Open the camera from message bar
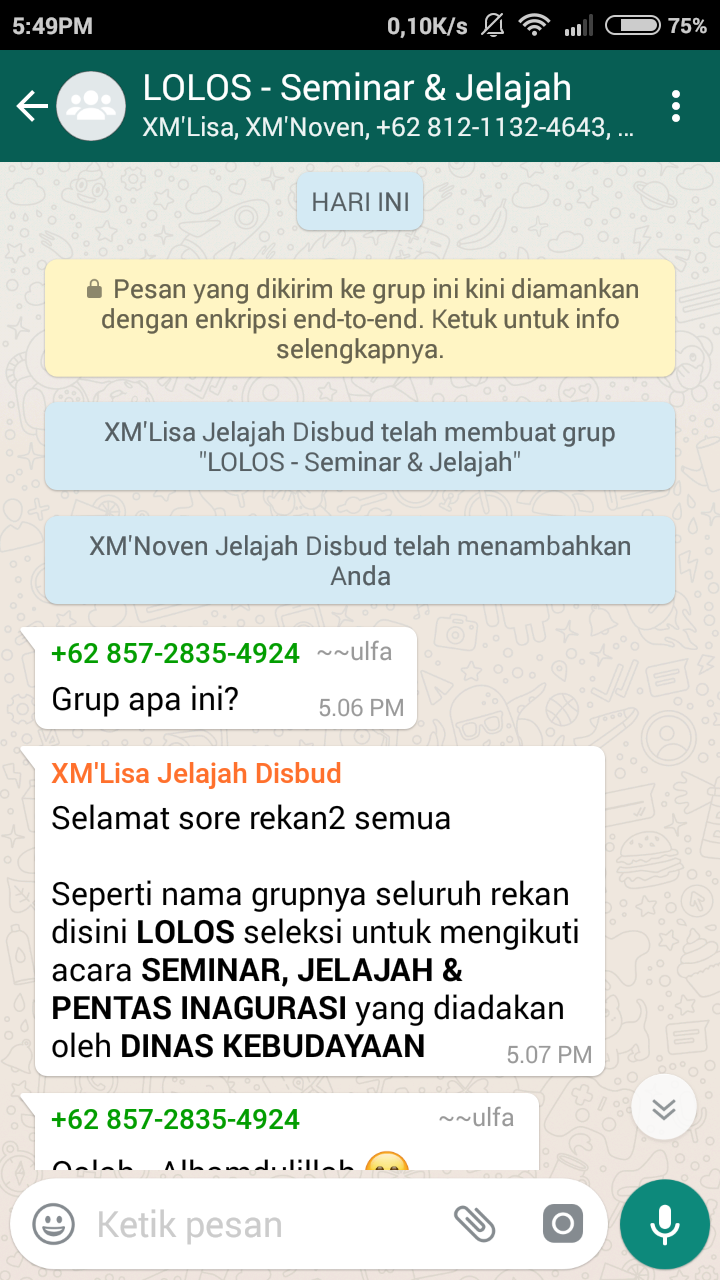This screenshot has height=1280, width=720. [563, 1223]
